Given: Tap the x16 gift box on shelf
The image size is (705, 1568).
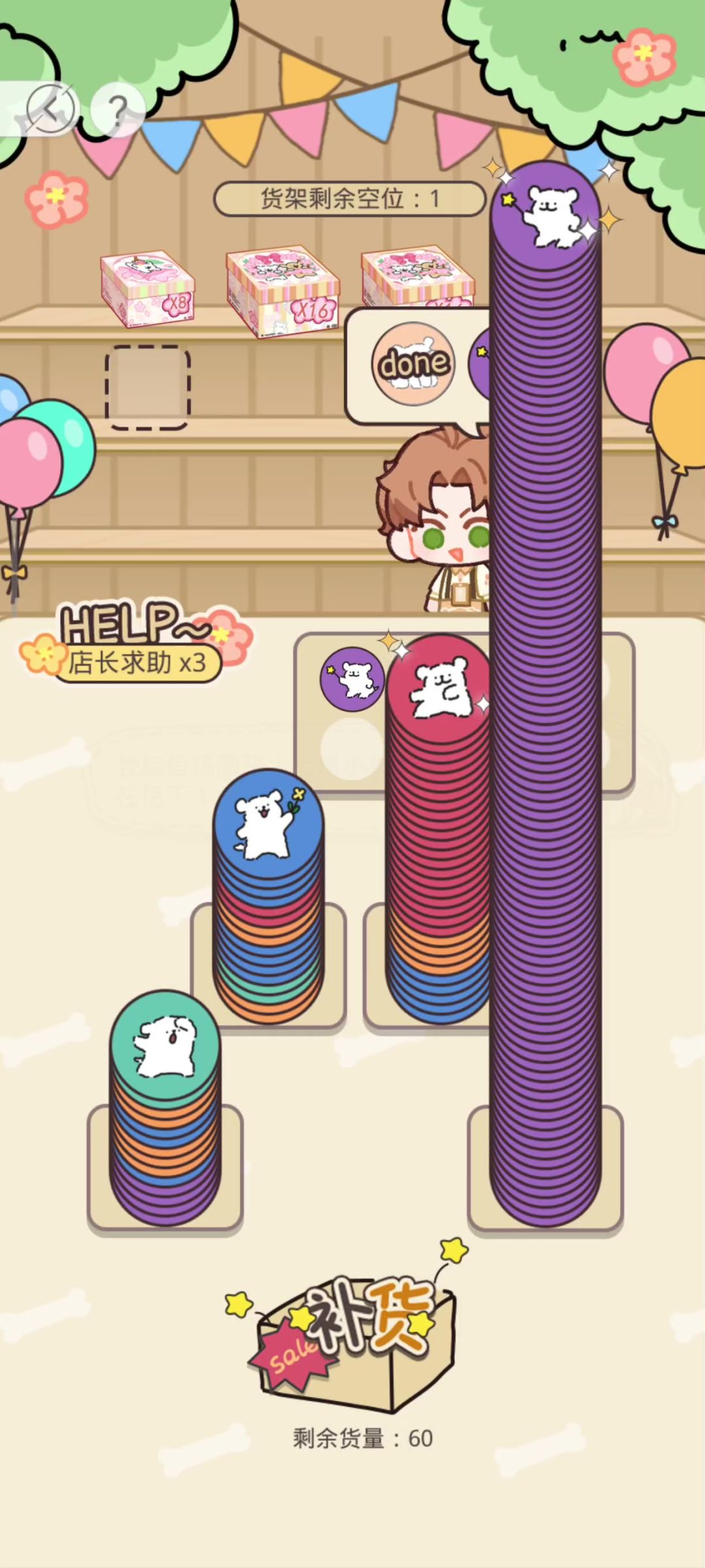Looking at the screenshot, I should pos(283,291).
